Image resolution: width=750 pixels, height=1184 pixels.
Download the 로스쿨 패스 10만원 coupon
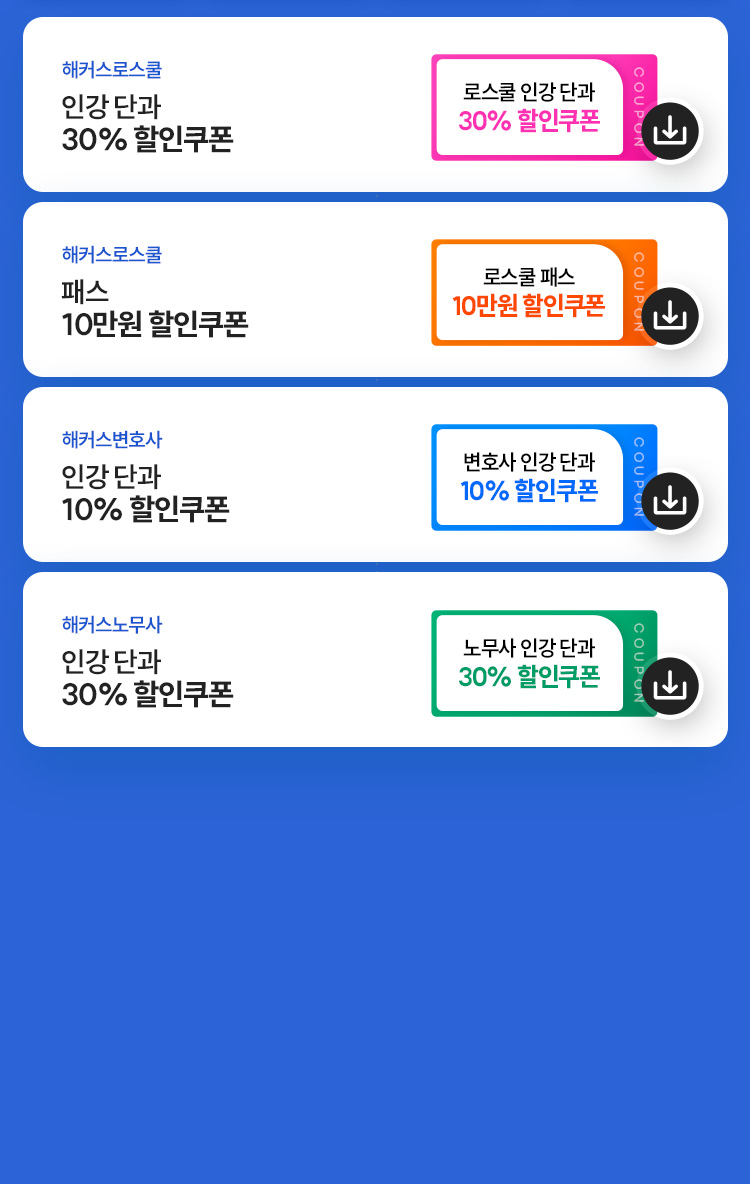(x=670, y=316)
